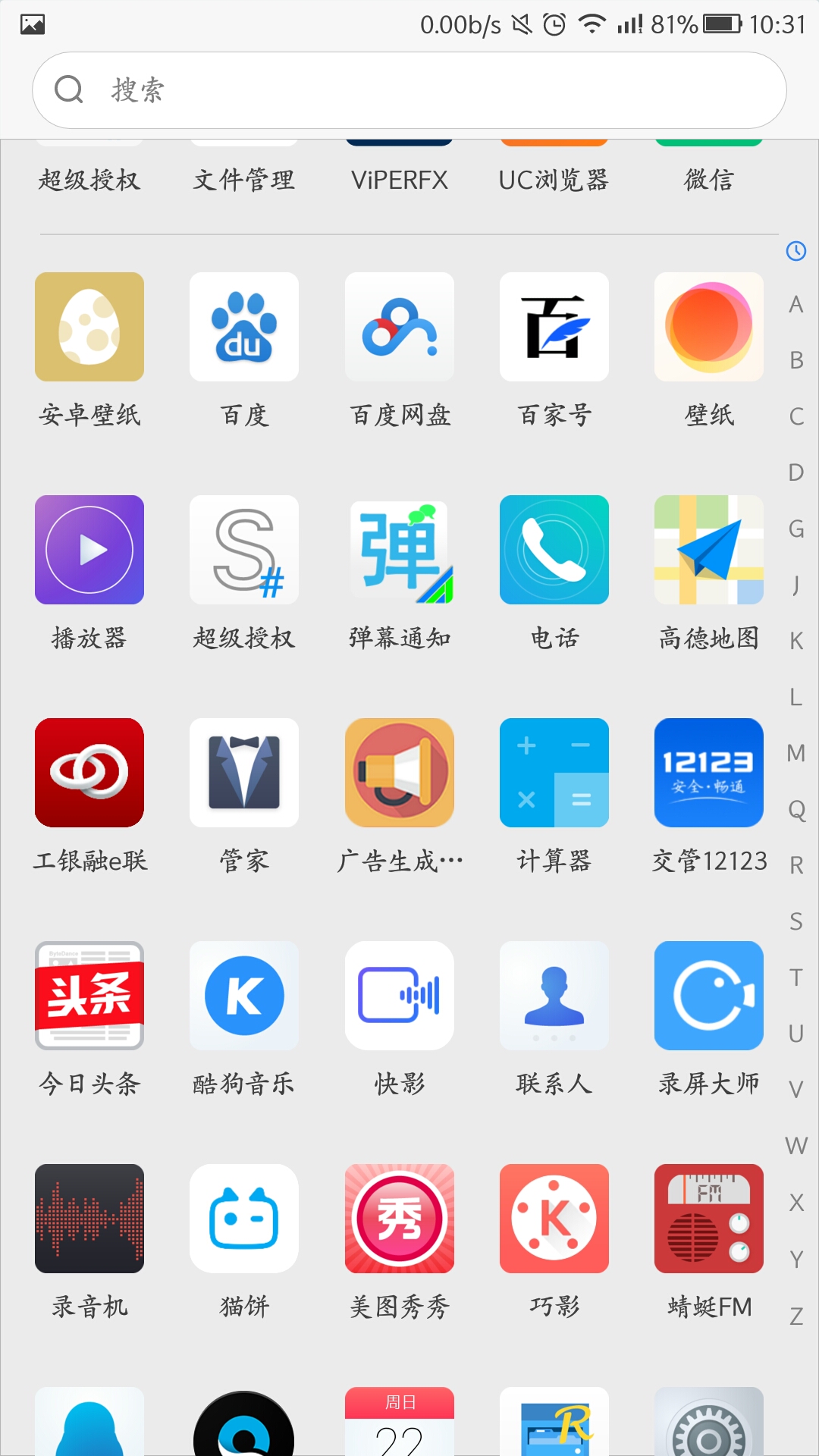This screenshot has height=1456, width=819.
Task: Start the KuGou Music (酷狗音乐) app
Action: pyautogui.click(x=243, y=996)
